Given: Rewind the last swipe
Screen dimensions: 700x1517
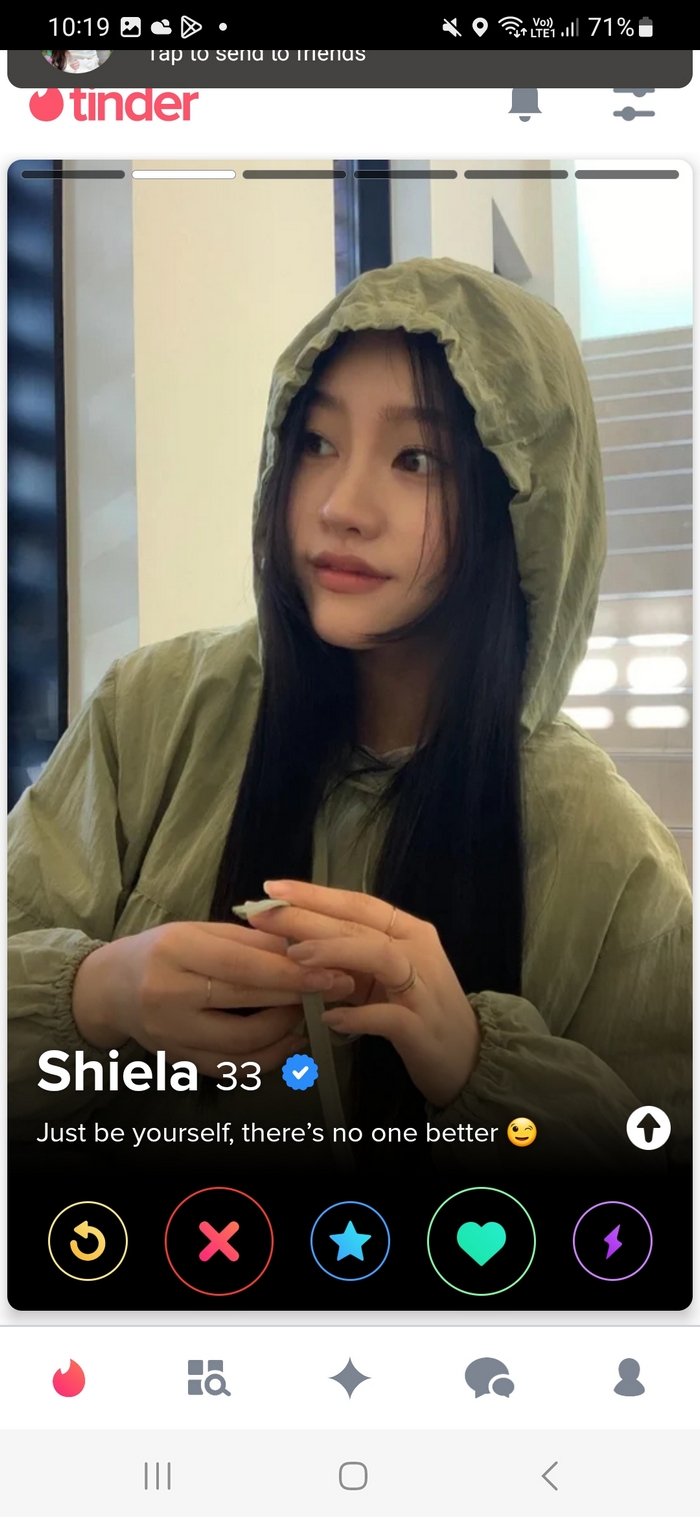Looking at the screenshot, I should pyautogui.click(x=88, y=1241).
